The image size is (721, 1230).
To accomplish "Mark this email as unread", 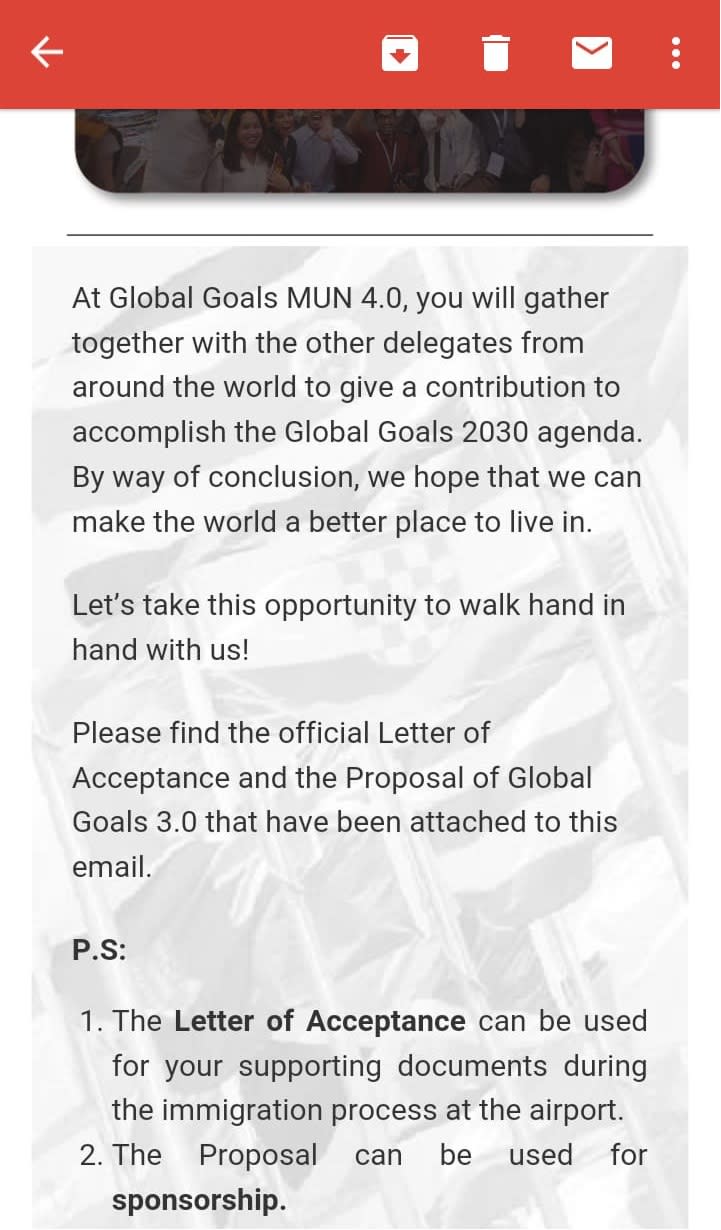I will [x=592, y=53].
